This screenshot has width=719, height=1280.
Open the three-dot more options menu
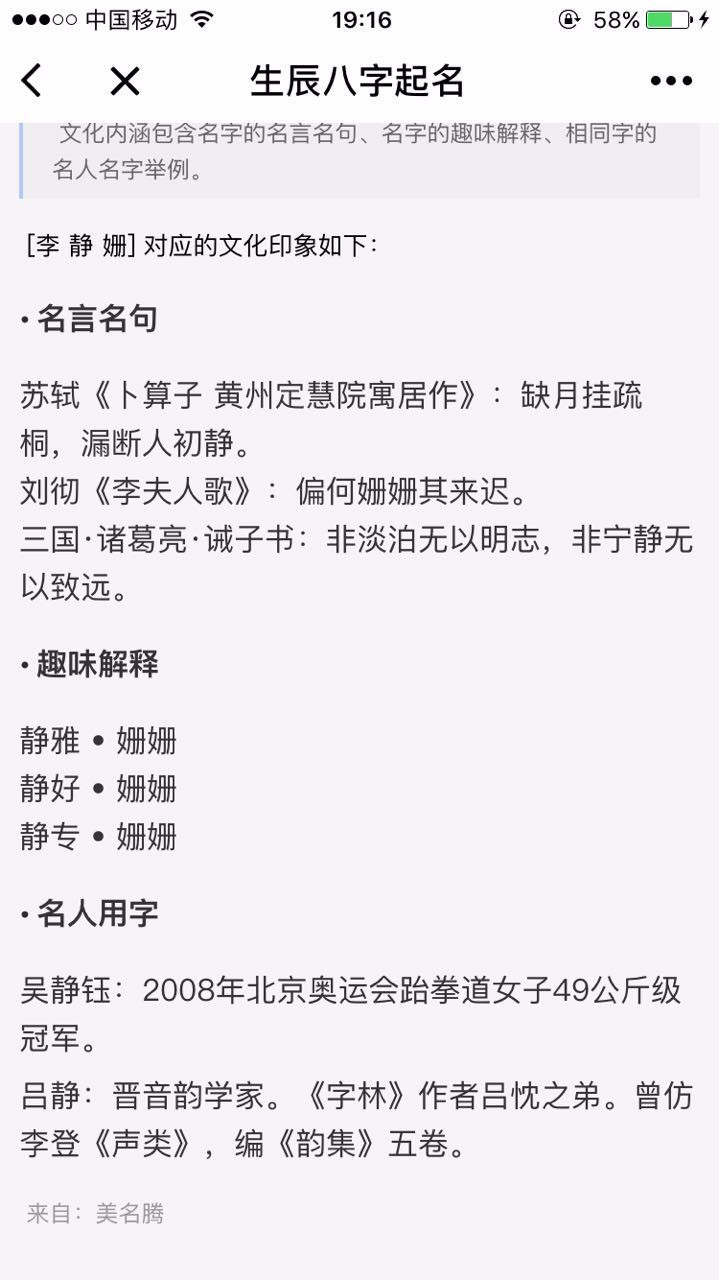coord(670,81)
